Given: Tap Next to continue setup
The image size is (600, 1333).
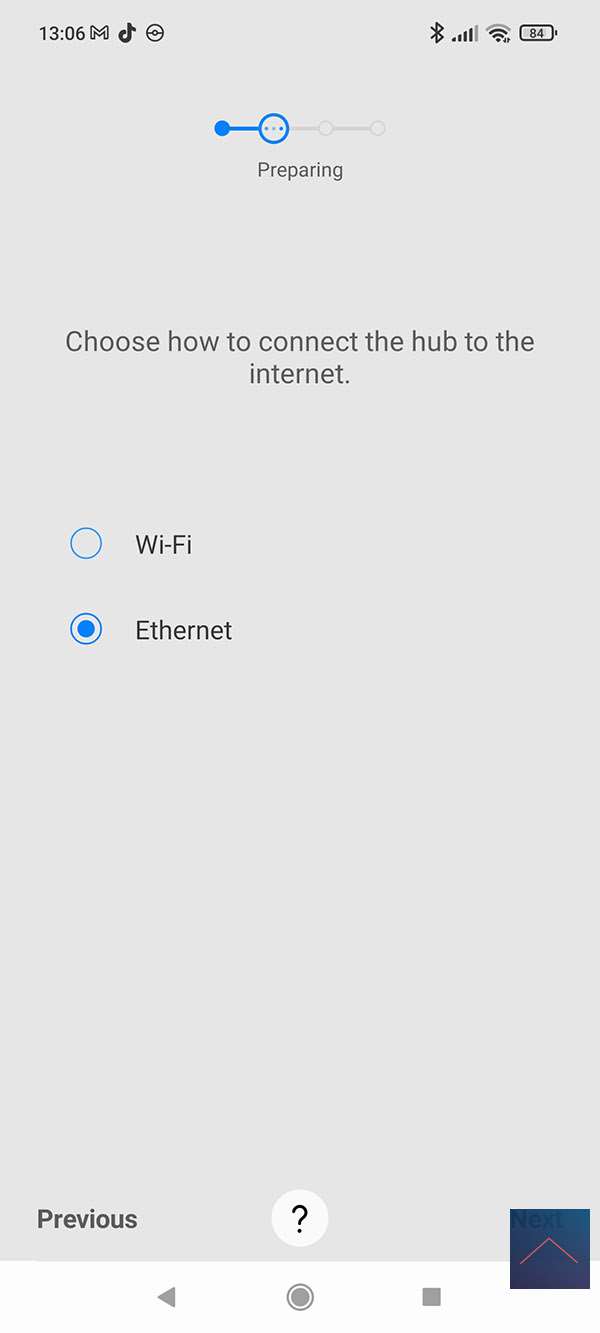Looking at the screenshot, I should [537, 1219].
